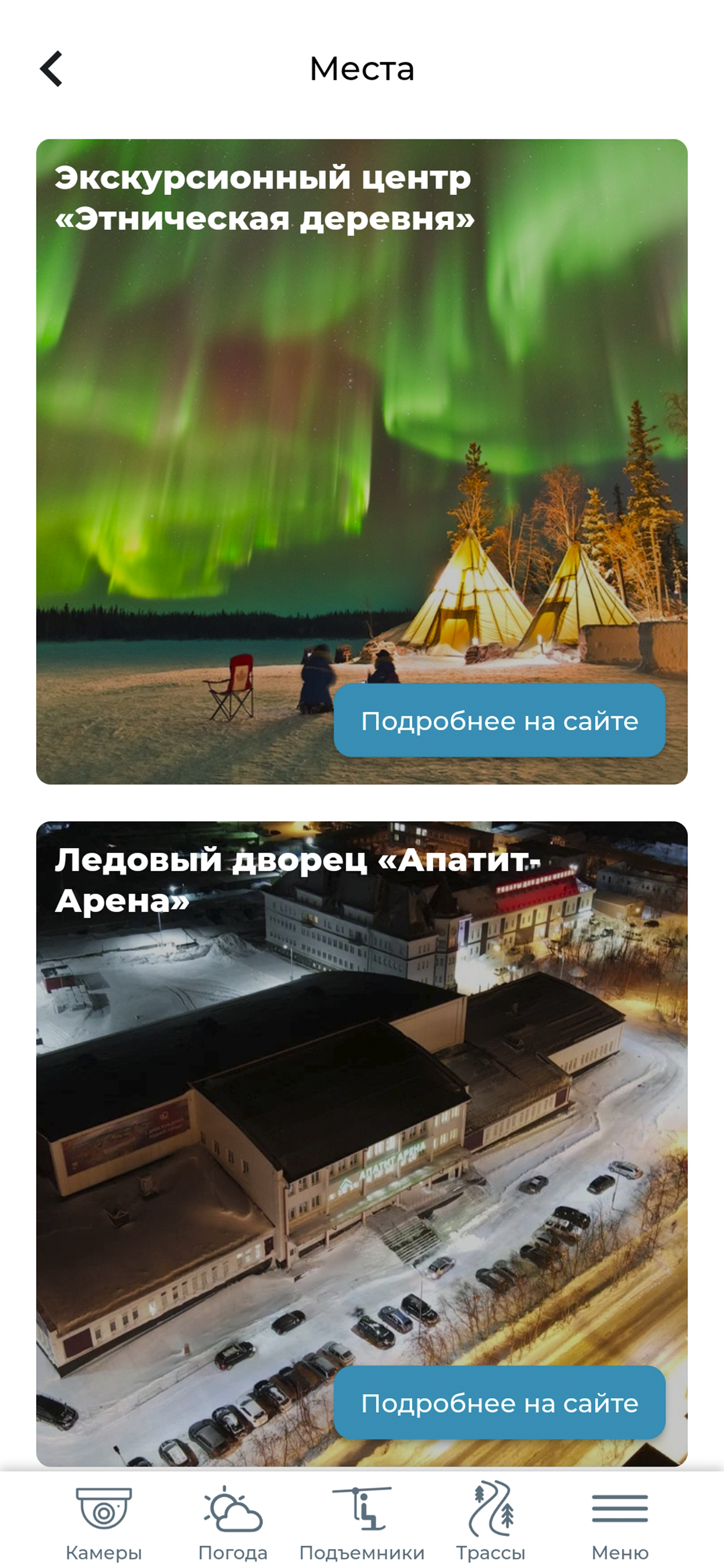Open the Подъемники tab
Screen dimensions: 724x1568
click(362, 1523)
